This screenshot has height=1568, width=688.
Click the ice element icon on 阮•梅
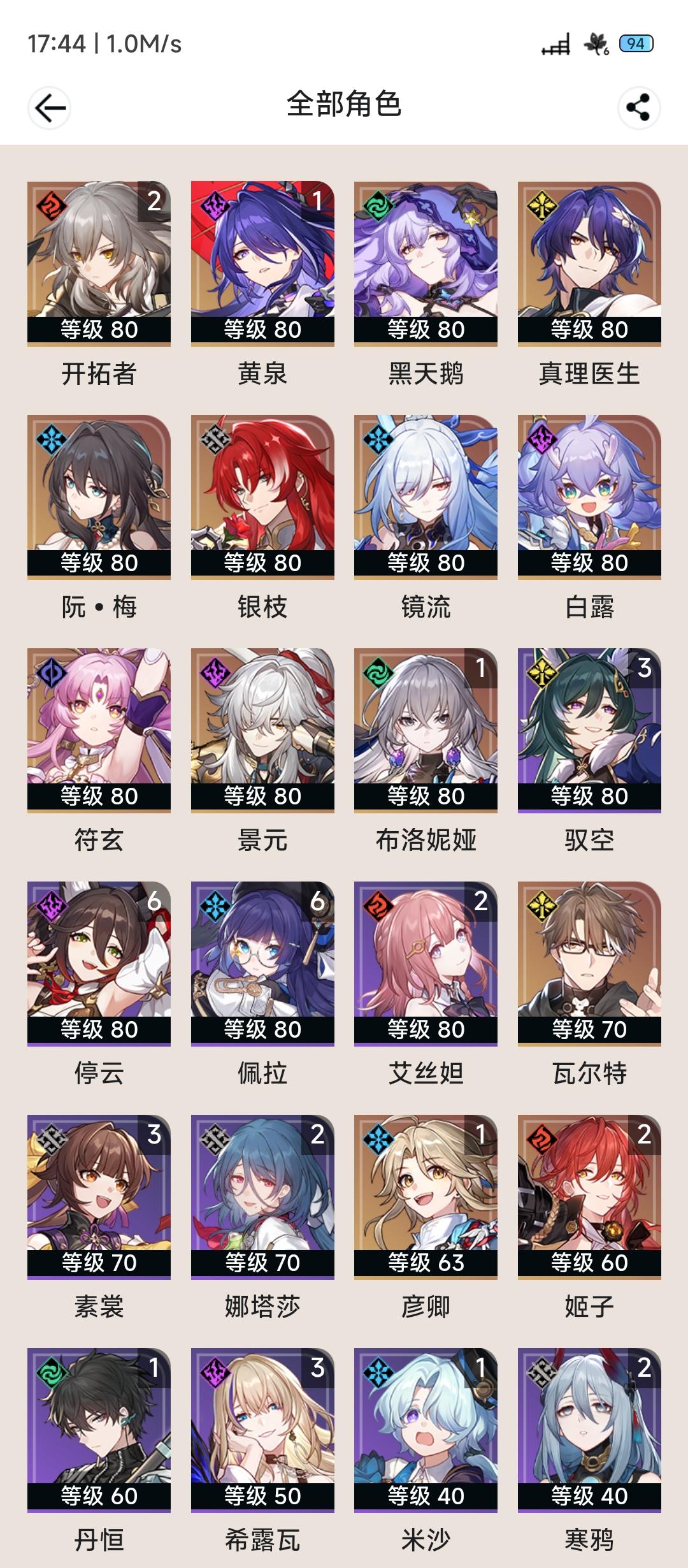pos(52,439)
